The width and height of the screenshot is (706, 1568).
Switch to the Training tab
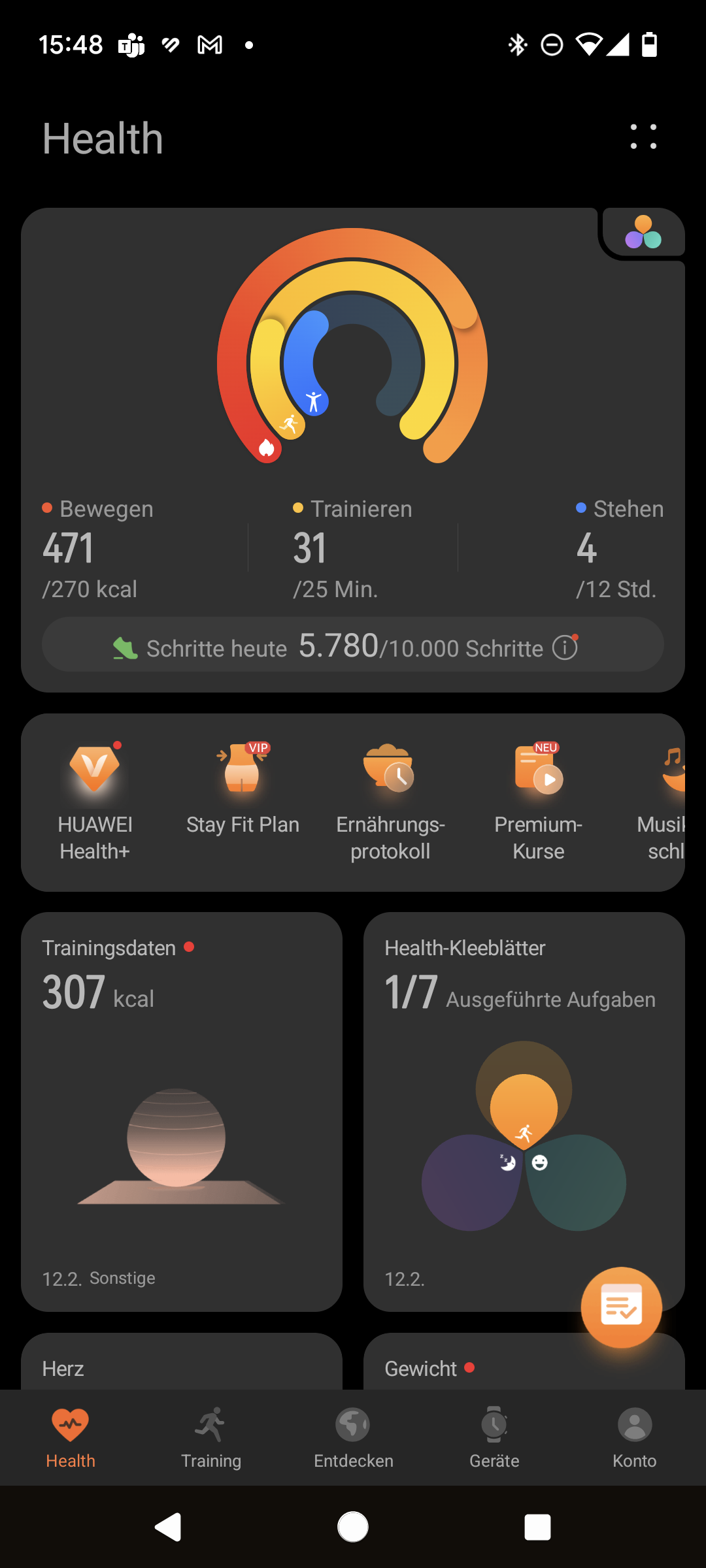pos(211,1437)
